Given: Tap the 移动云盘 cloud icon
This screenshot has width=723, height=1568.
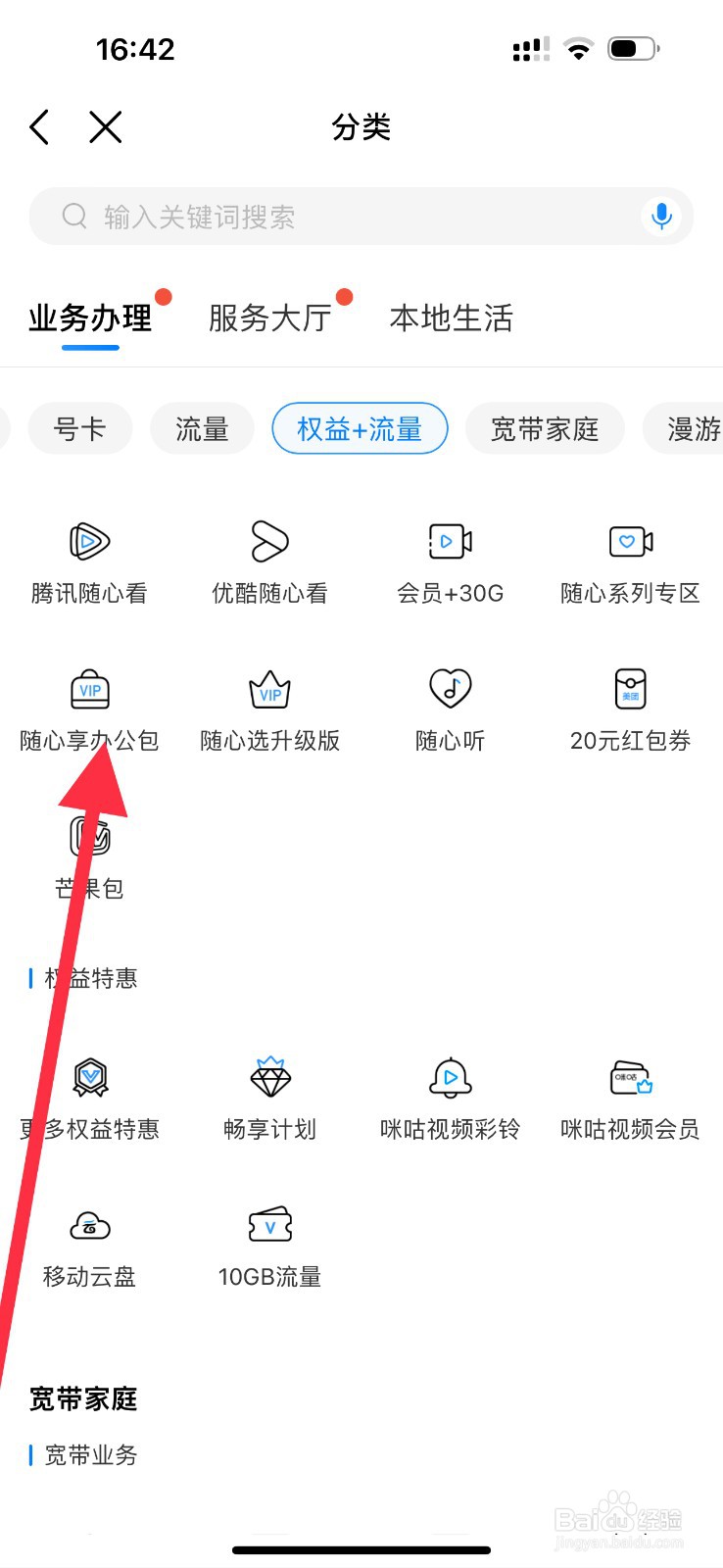Looking at the screenshot, I should point(90,1225).
